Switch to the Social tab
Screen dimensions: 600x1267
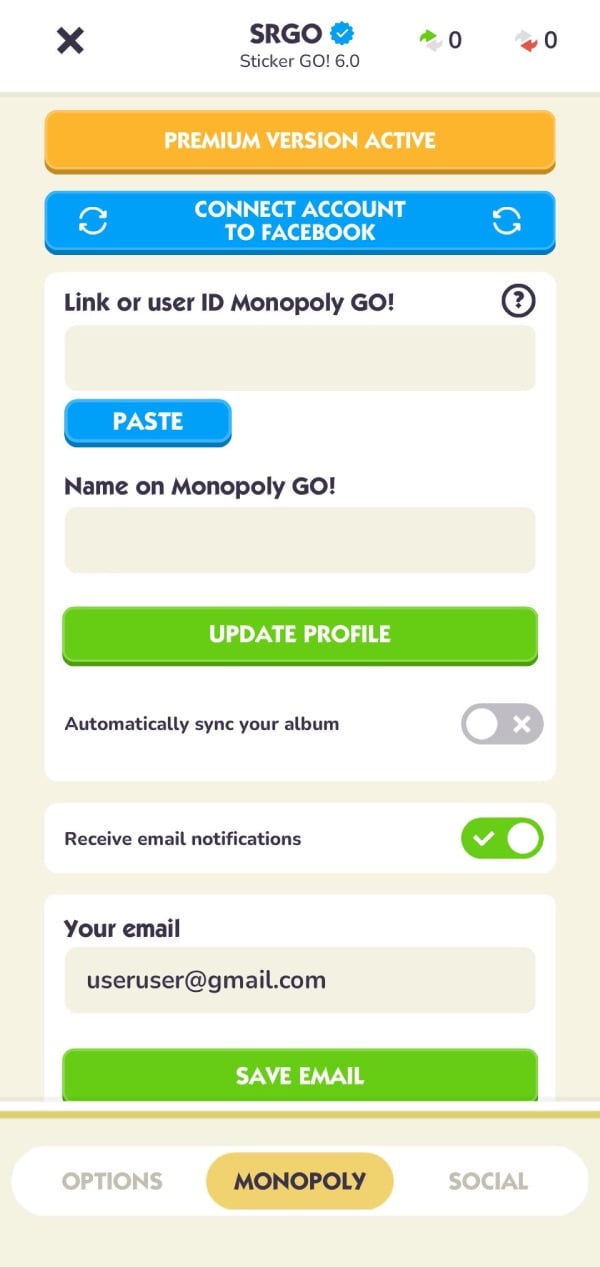click(x=488, y=1181)
